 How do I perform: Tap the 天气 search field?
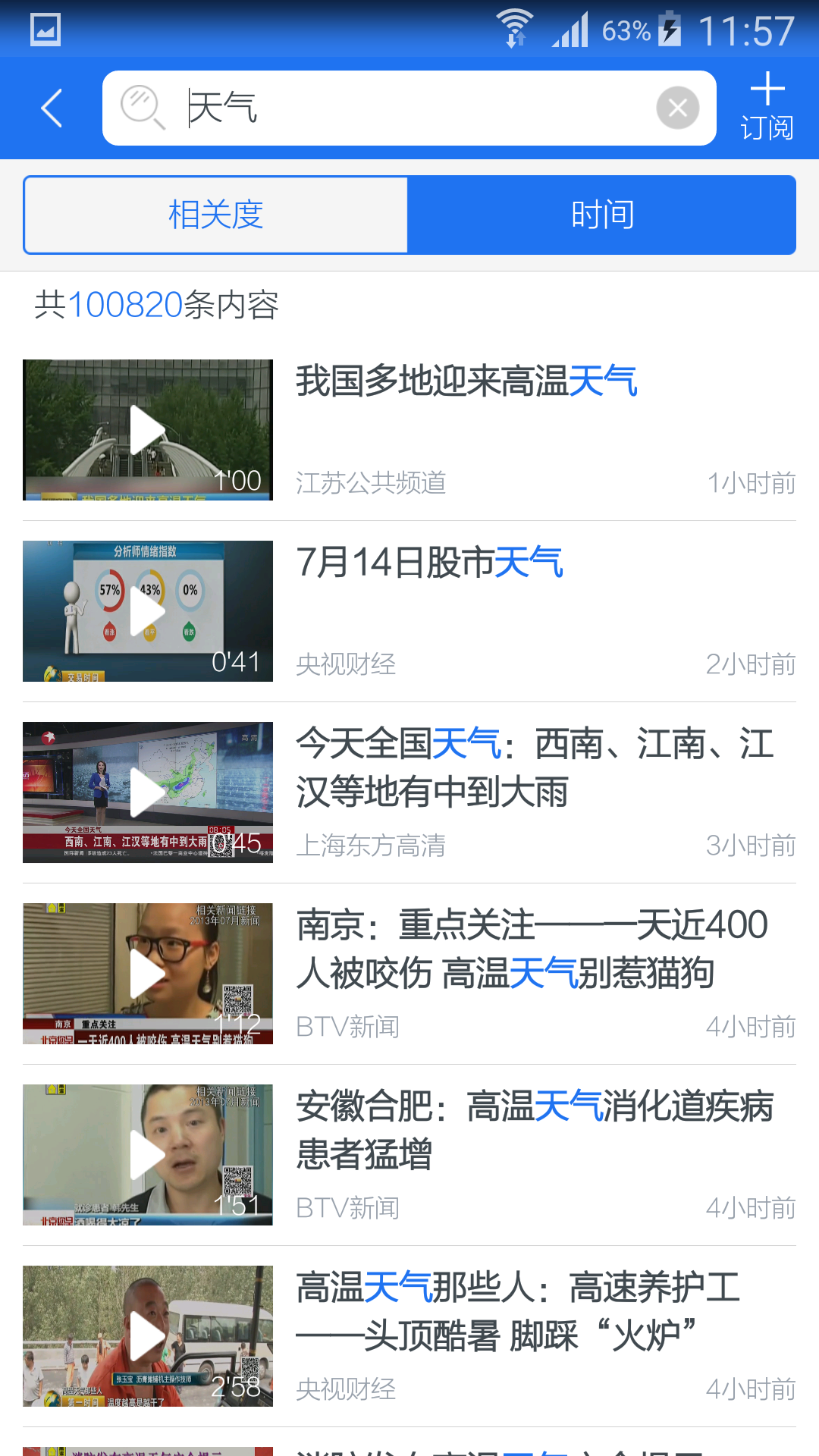(x=409, y=108)
